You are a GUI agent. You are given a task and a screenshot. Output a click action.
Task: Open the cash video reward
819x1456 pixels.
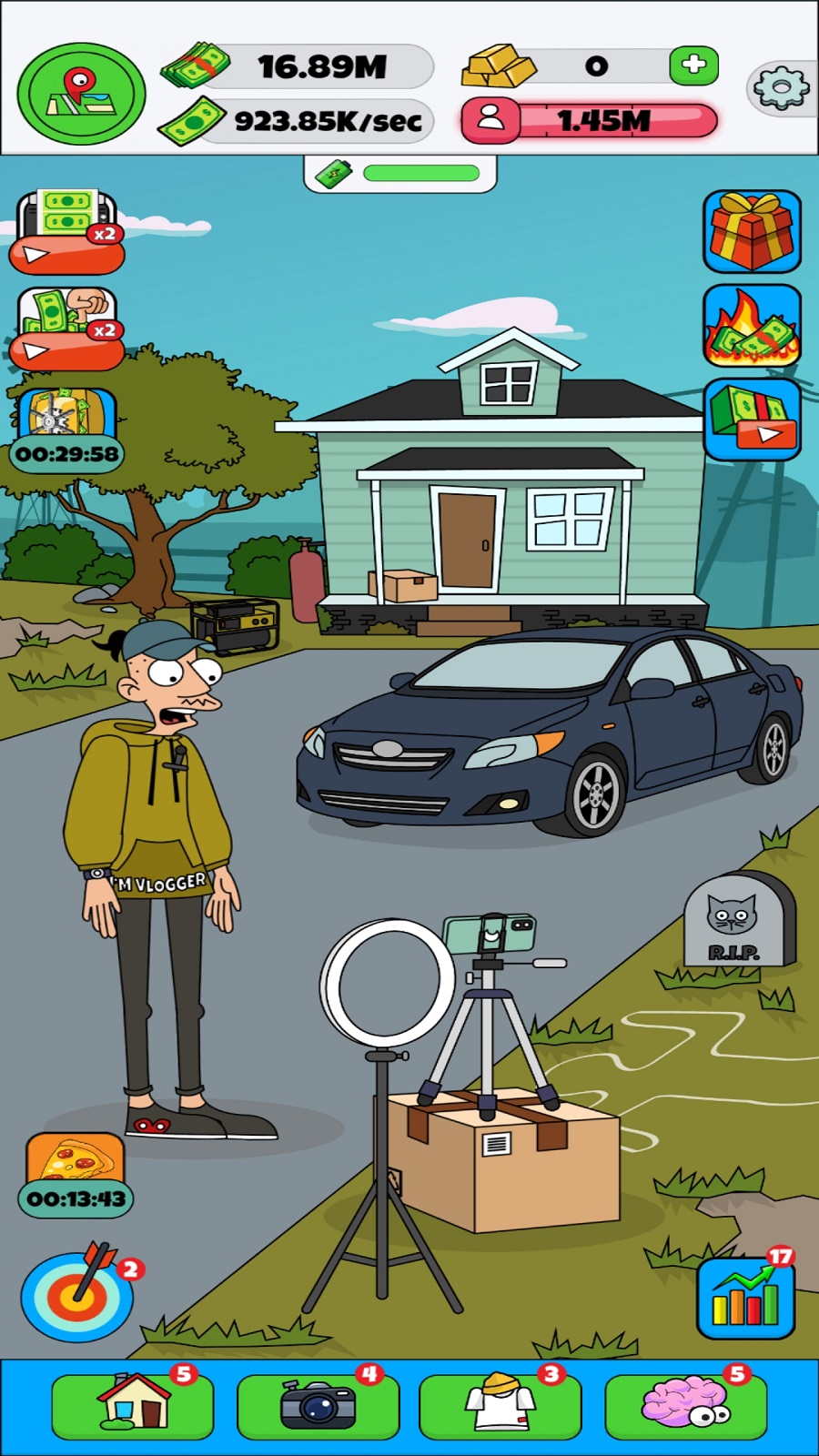pos(752,420)
